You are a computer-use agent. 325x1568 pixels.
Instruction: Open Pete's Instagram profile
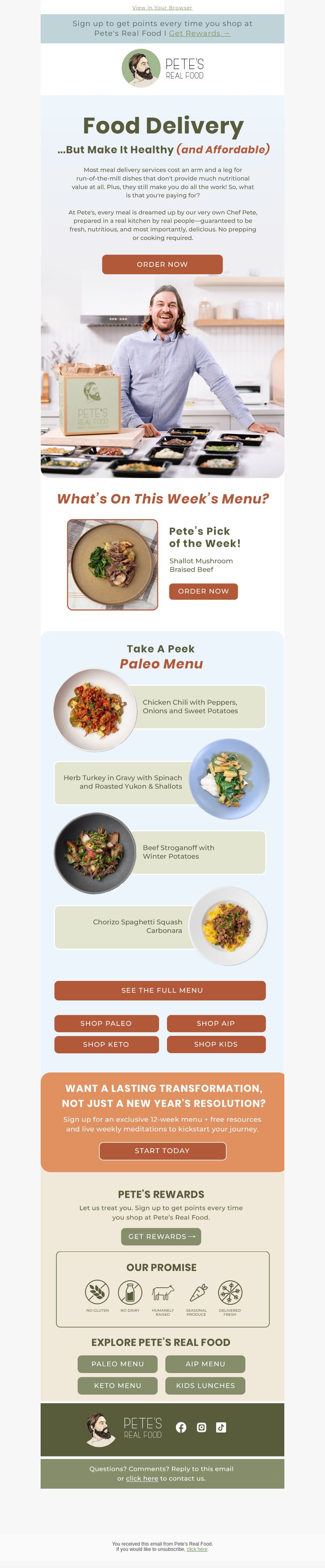pyautogui.click(x=201, y=1427)
